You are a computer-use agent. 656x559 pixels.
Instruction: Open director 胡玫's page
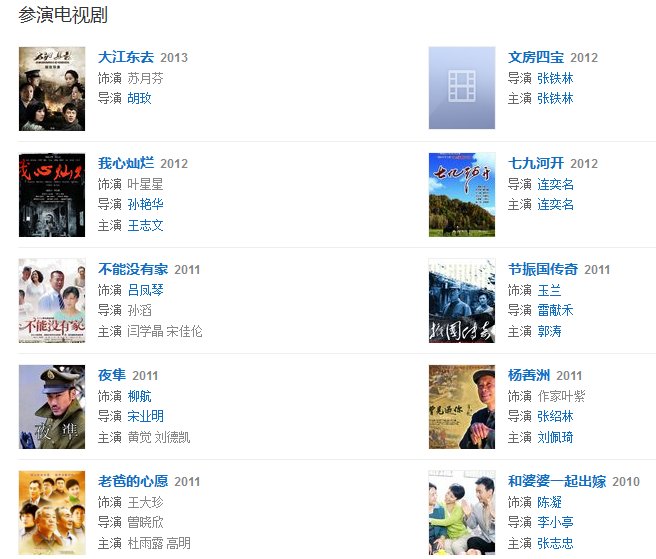(138, 98)
